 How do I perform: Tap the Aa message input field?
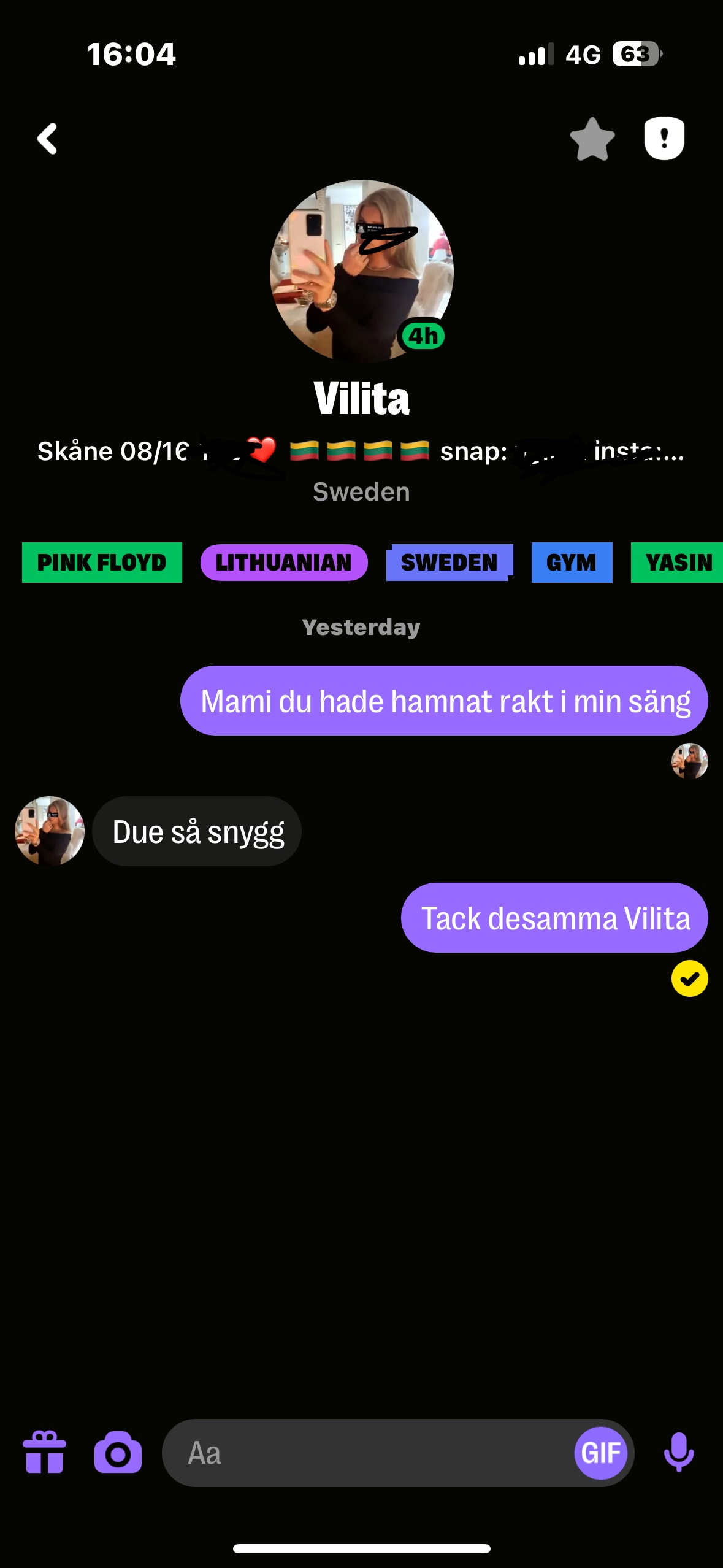click(x=368, y=1452)
